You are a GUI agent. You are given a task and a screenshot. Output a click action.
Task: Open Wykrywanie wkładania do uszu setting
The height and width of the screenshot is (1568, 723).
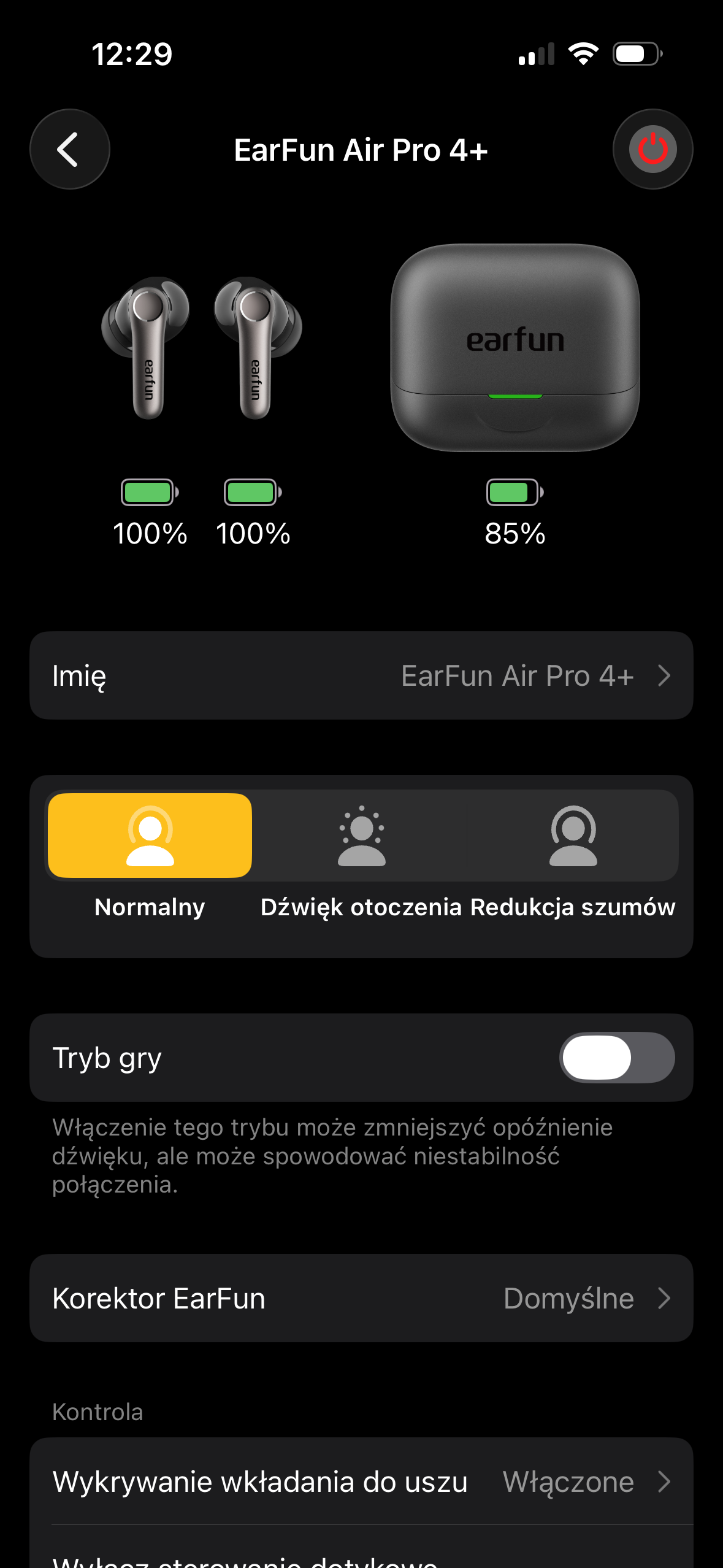tap(361, 1482)
